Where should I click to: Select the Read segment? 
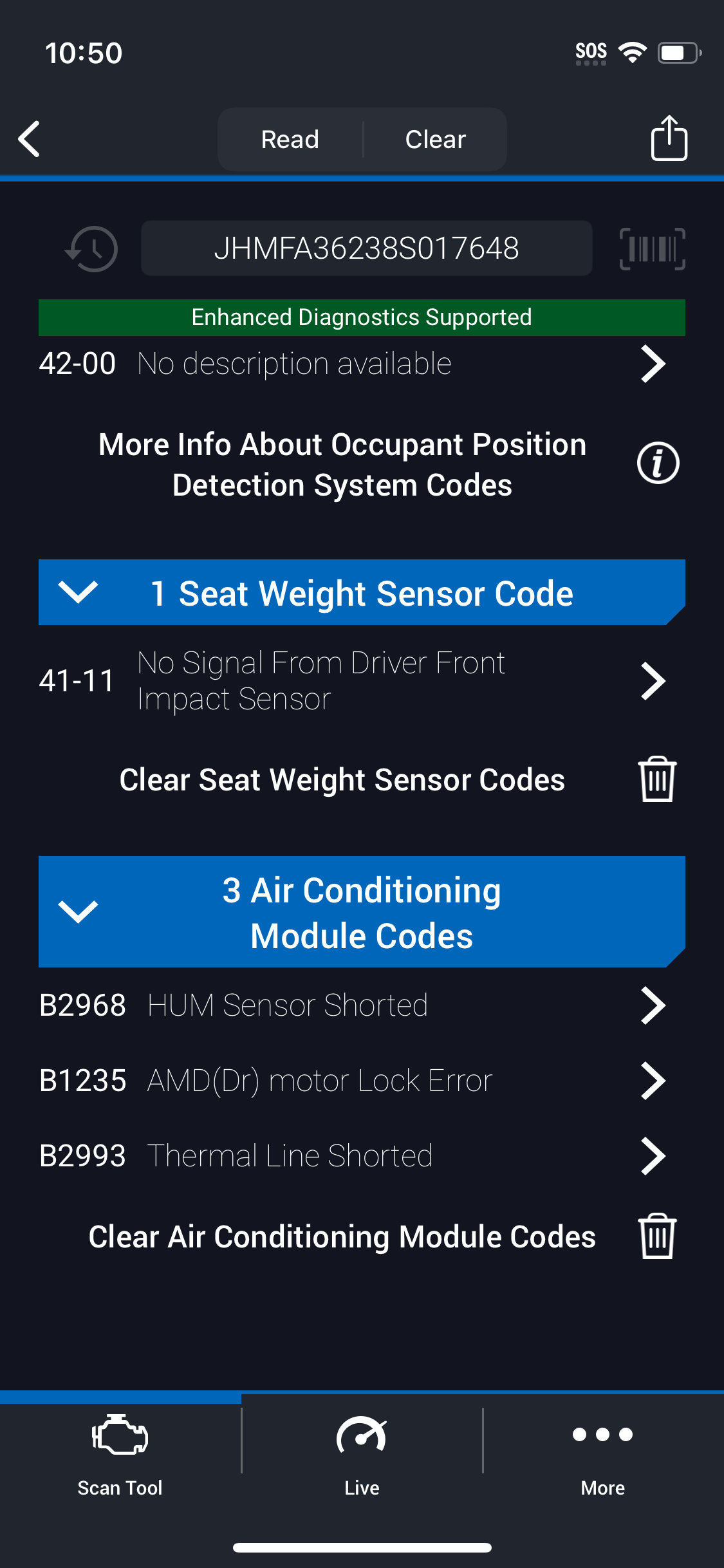(290, 139)
